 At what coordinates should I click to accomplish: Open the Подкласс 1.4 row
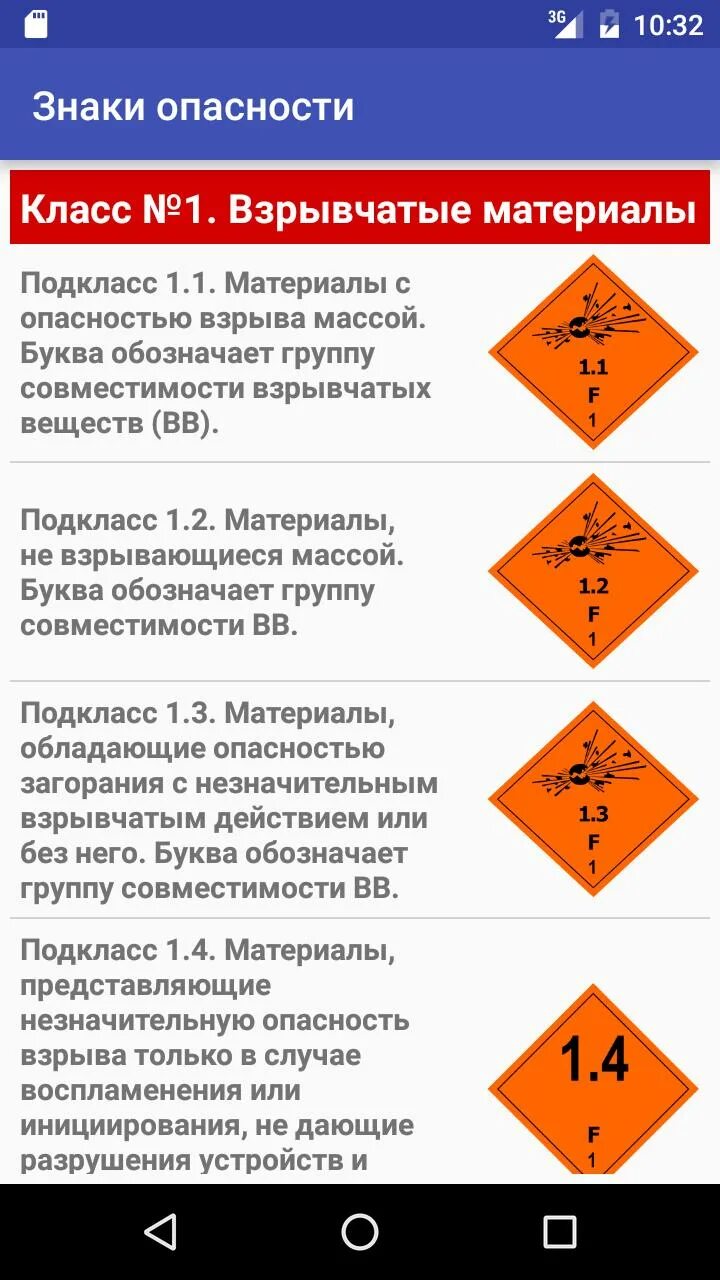[x=360, y=1051]
